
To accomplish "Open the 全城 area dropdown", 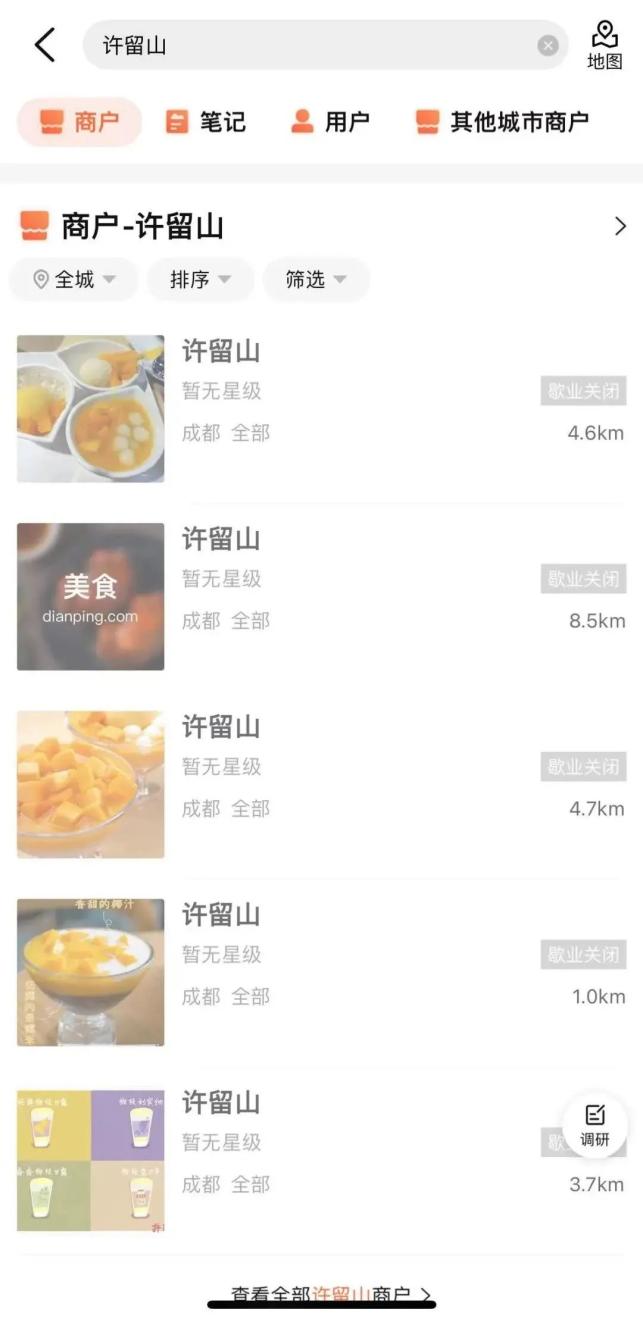I will pos(74,280).
